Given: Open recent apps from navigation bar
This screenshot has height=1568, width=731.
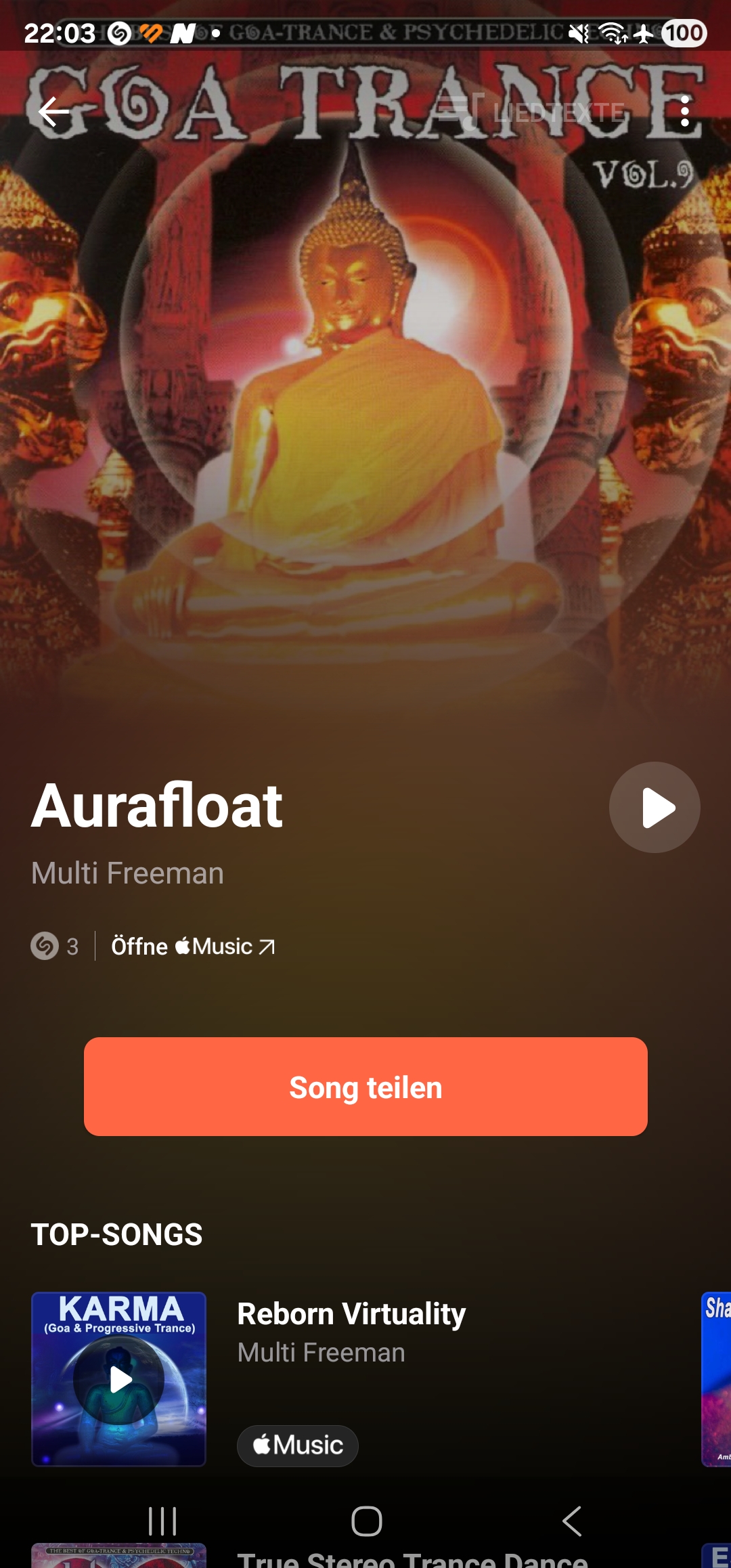Looking at the screenshot, I should tap(162, 1521).
